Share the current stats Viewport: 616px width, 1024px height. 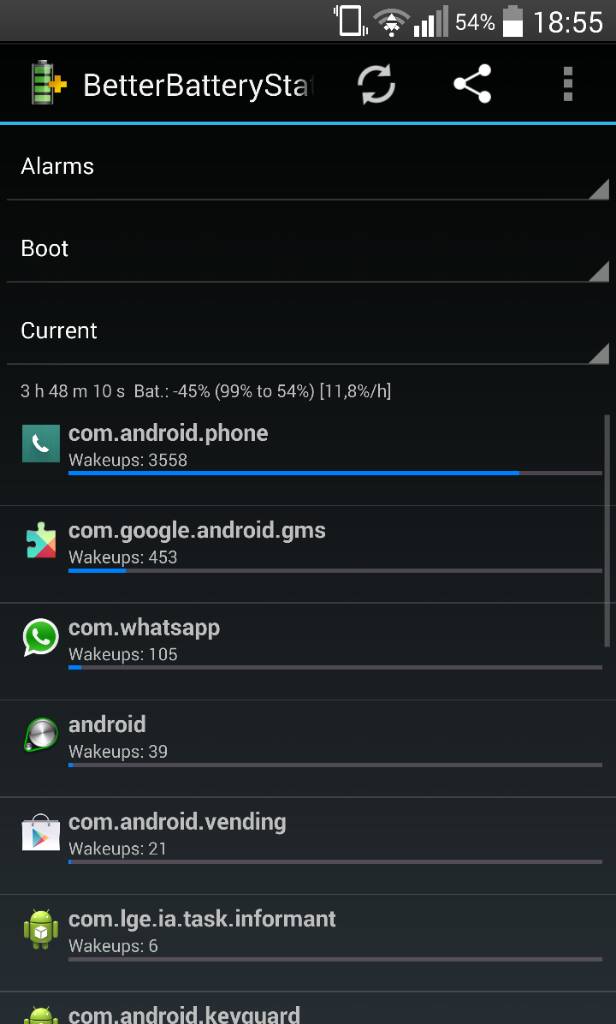pyautogui.click(x=472, y=84)
